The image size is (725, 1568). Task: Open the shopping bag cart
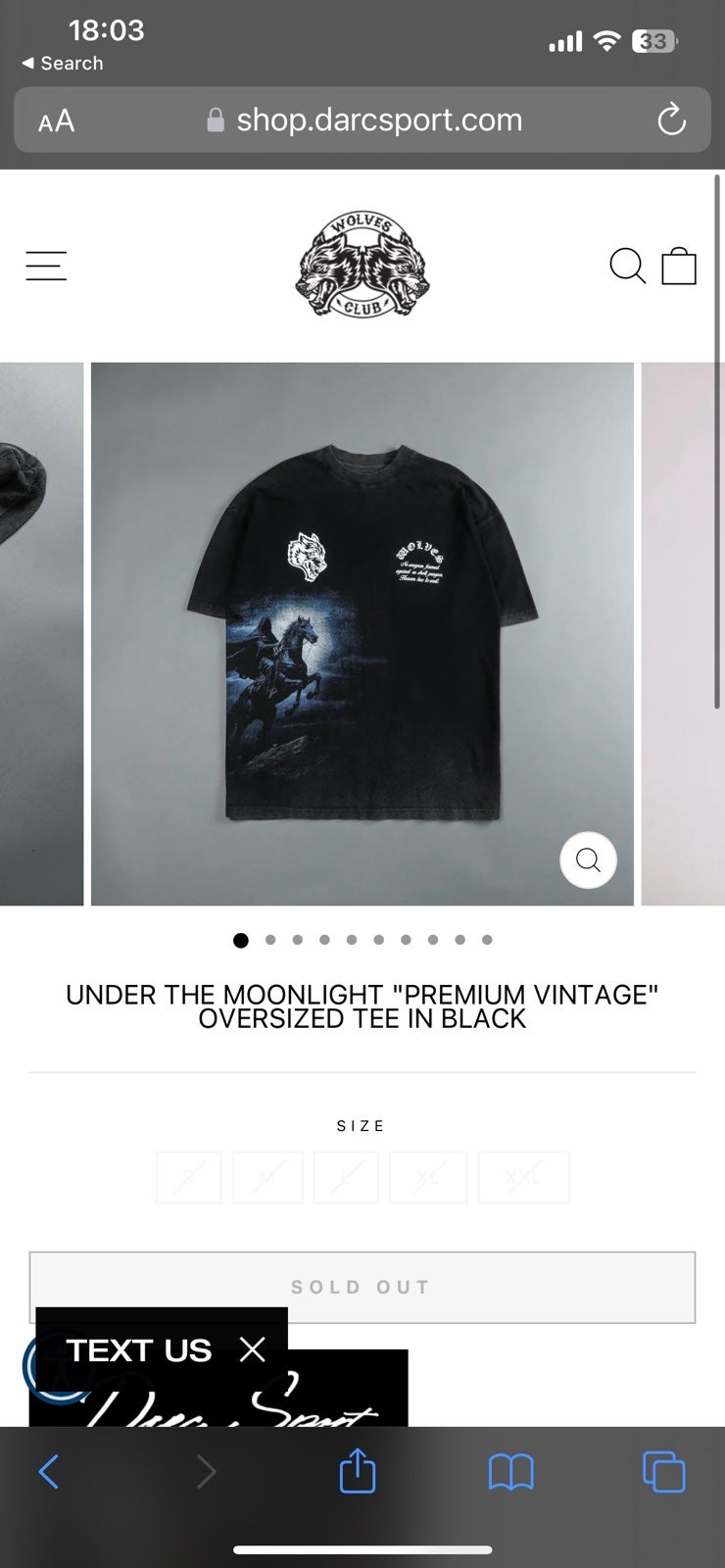[679, 265]
